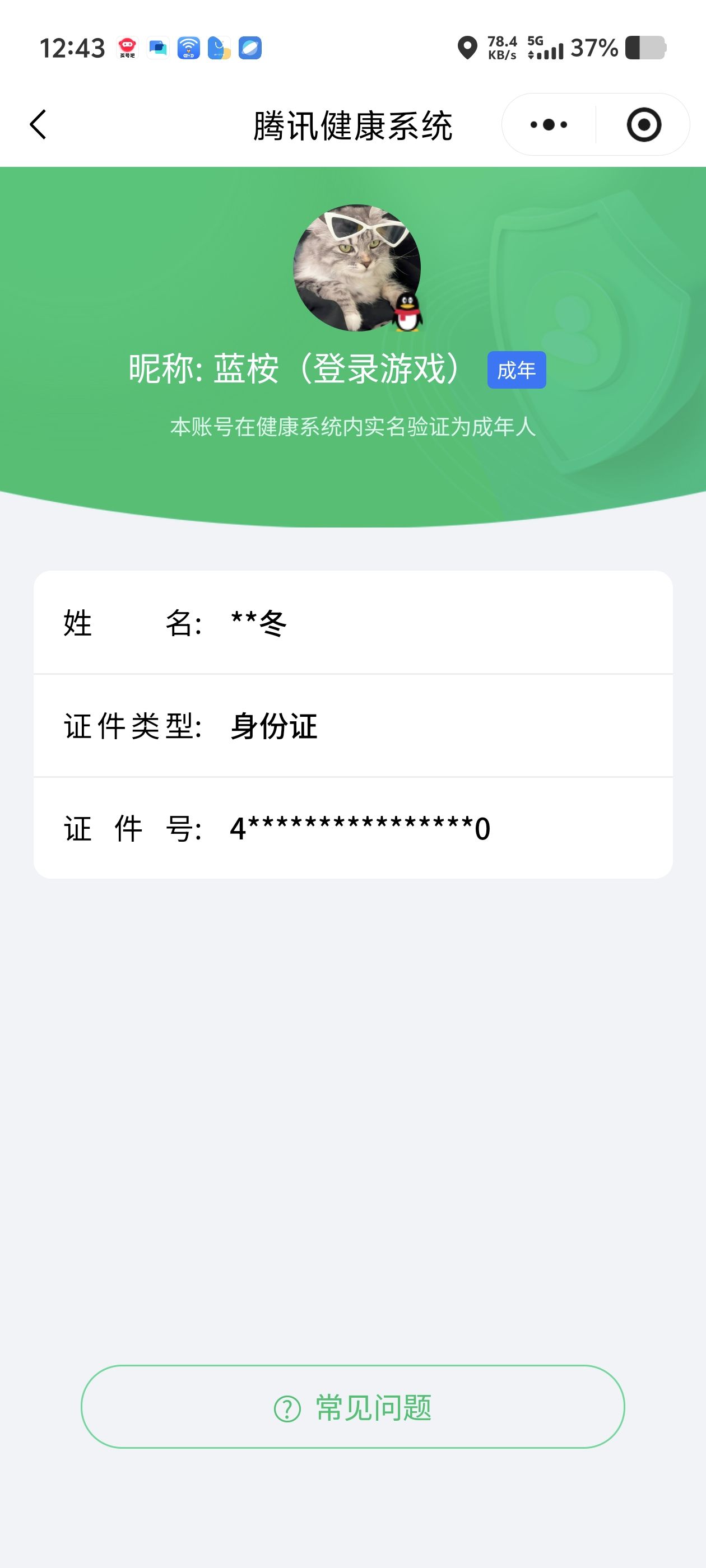Image resolution: width=706 pixels, height=1568 pixels.
Task: Tap the blue 成年 adult badge
Action: (x=516, y=368)
